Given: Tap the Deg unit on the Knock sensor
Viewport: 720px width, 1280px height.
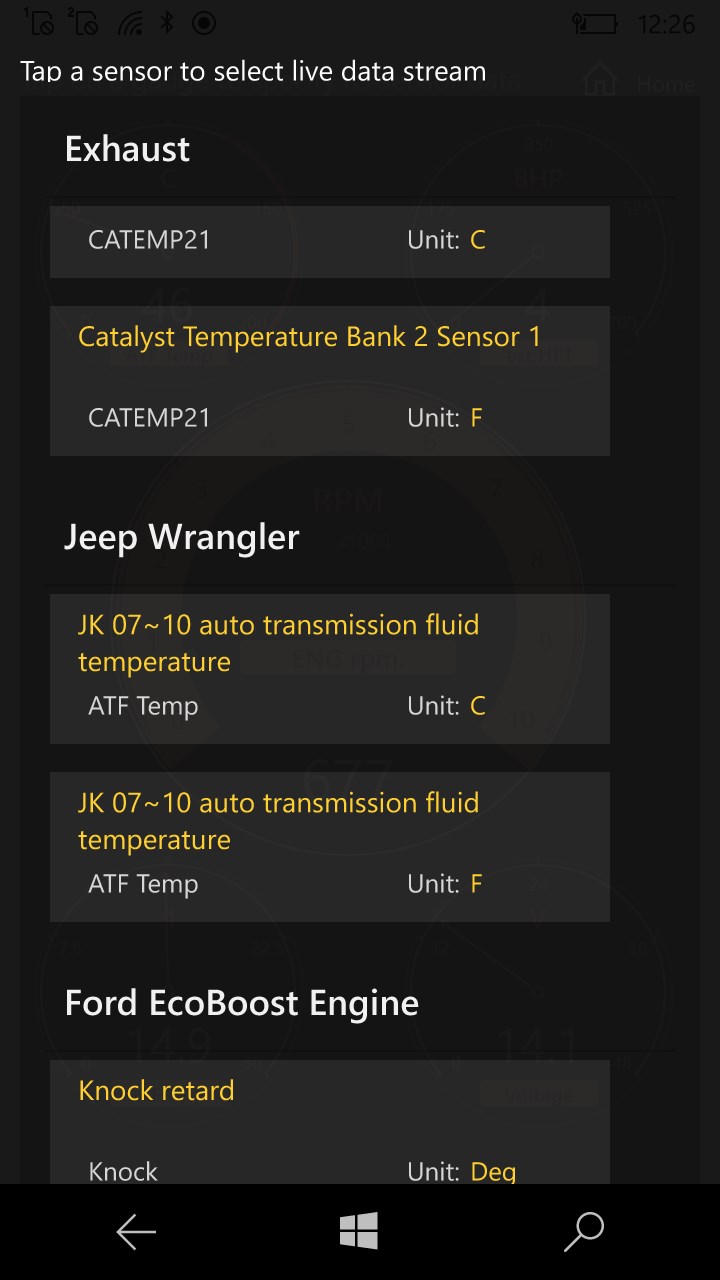Looking at the screenshot, I should point(492,1171).
